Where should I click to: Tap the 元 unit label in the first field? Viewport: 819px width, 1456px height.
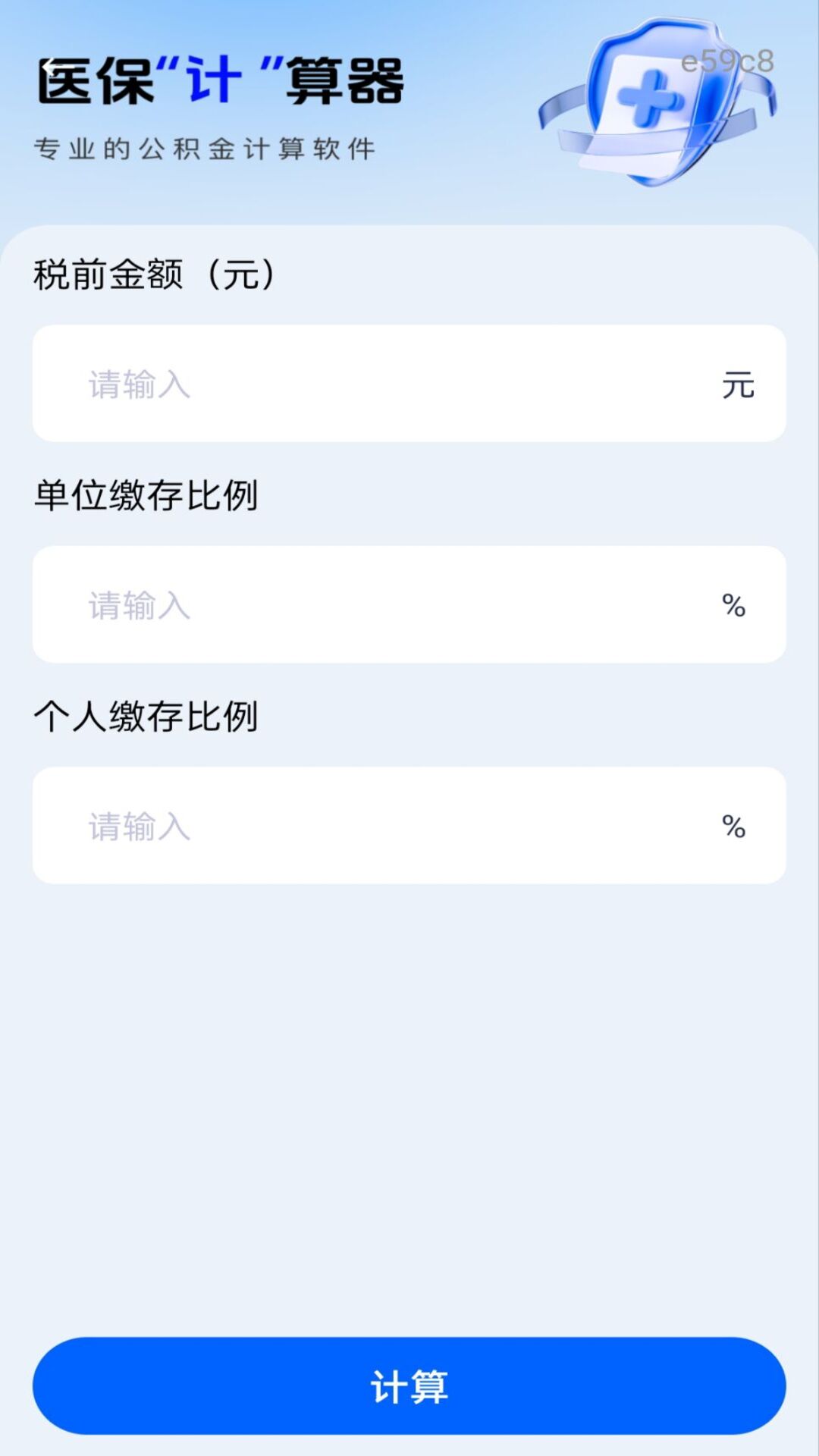coord(738,385)
